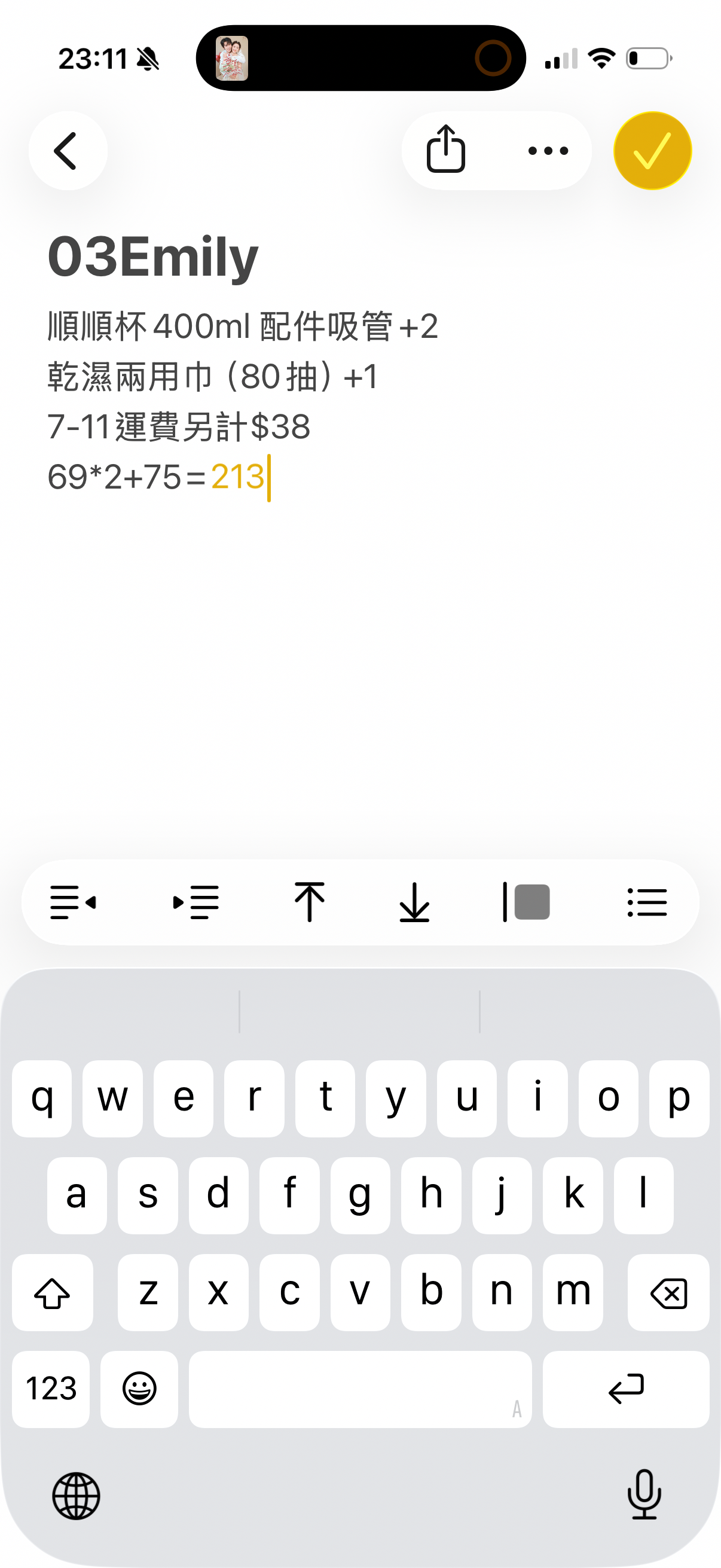Tap the space bar
Screen dimensions: 721x1568
(x=360, y=1389)
